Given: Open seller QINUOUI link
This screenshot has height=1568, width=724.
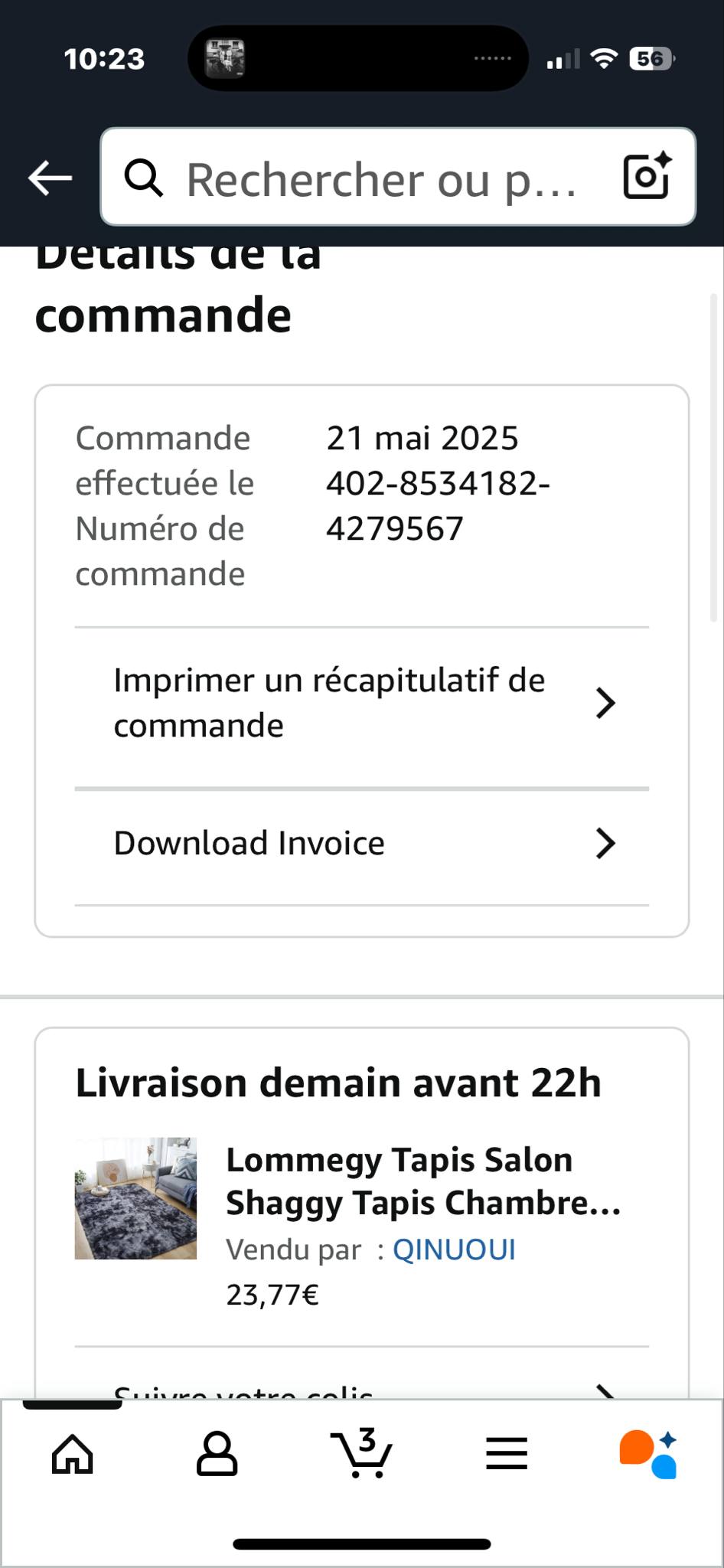Looking at the screenshot, I should pos(454,1249).
